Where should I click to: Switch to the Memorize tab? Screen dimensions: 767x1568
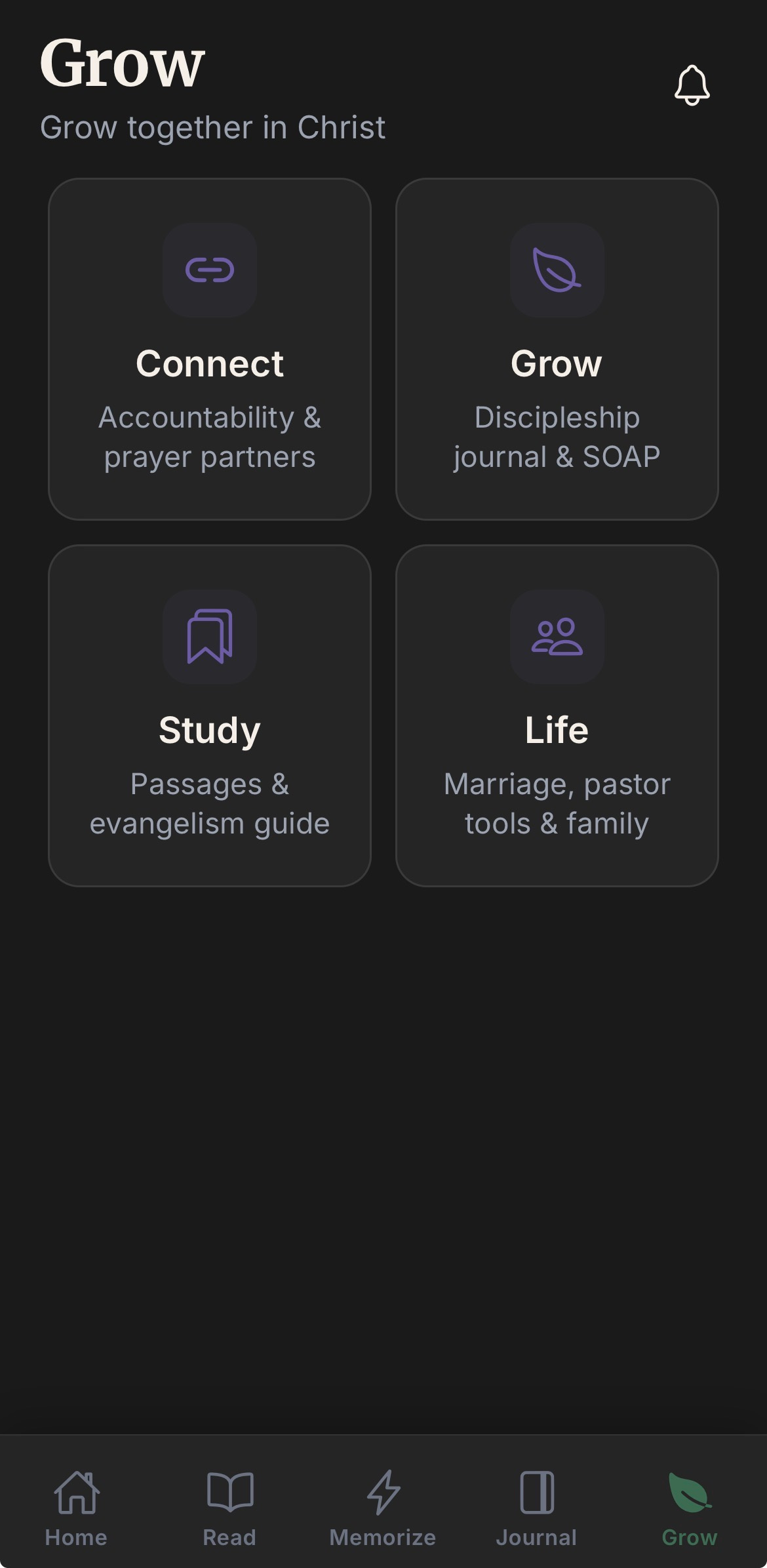tap(383, 1506)
